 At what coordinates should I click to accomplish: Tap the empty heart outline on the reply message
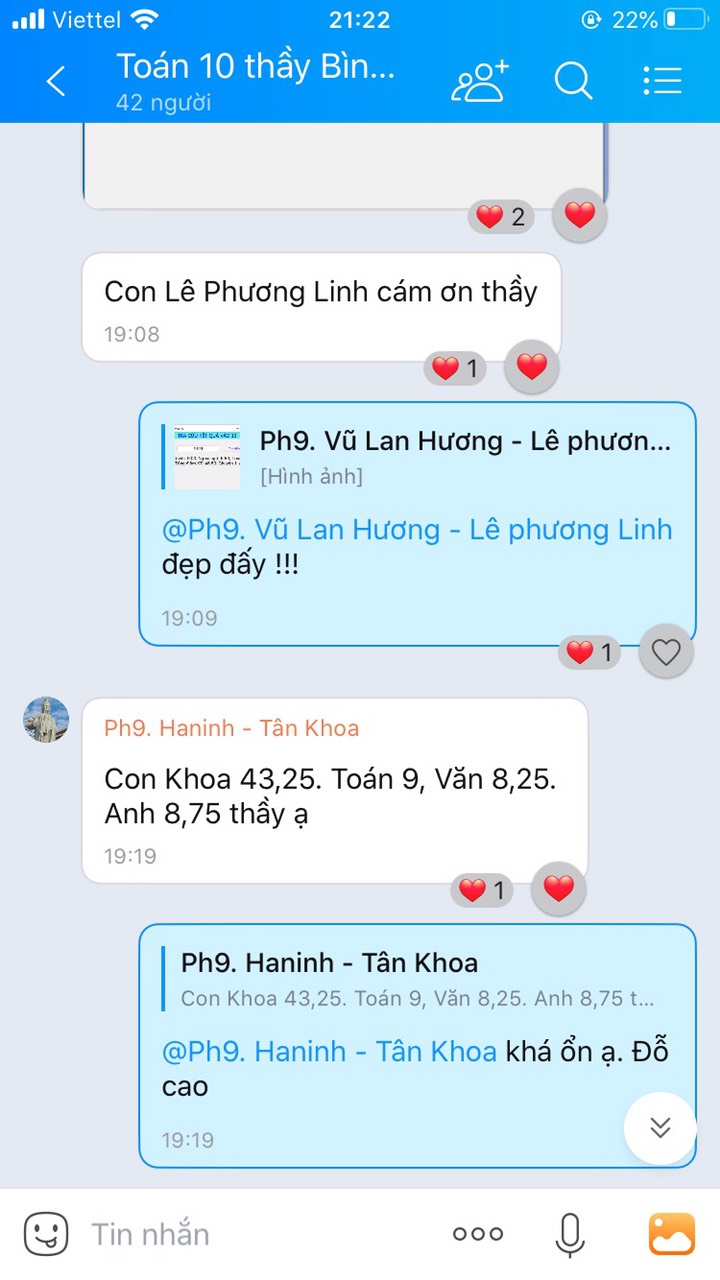point(665,651)
